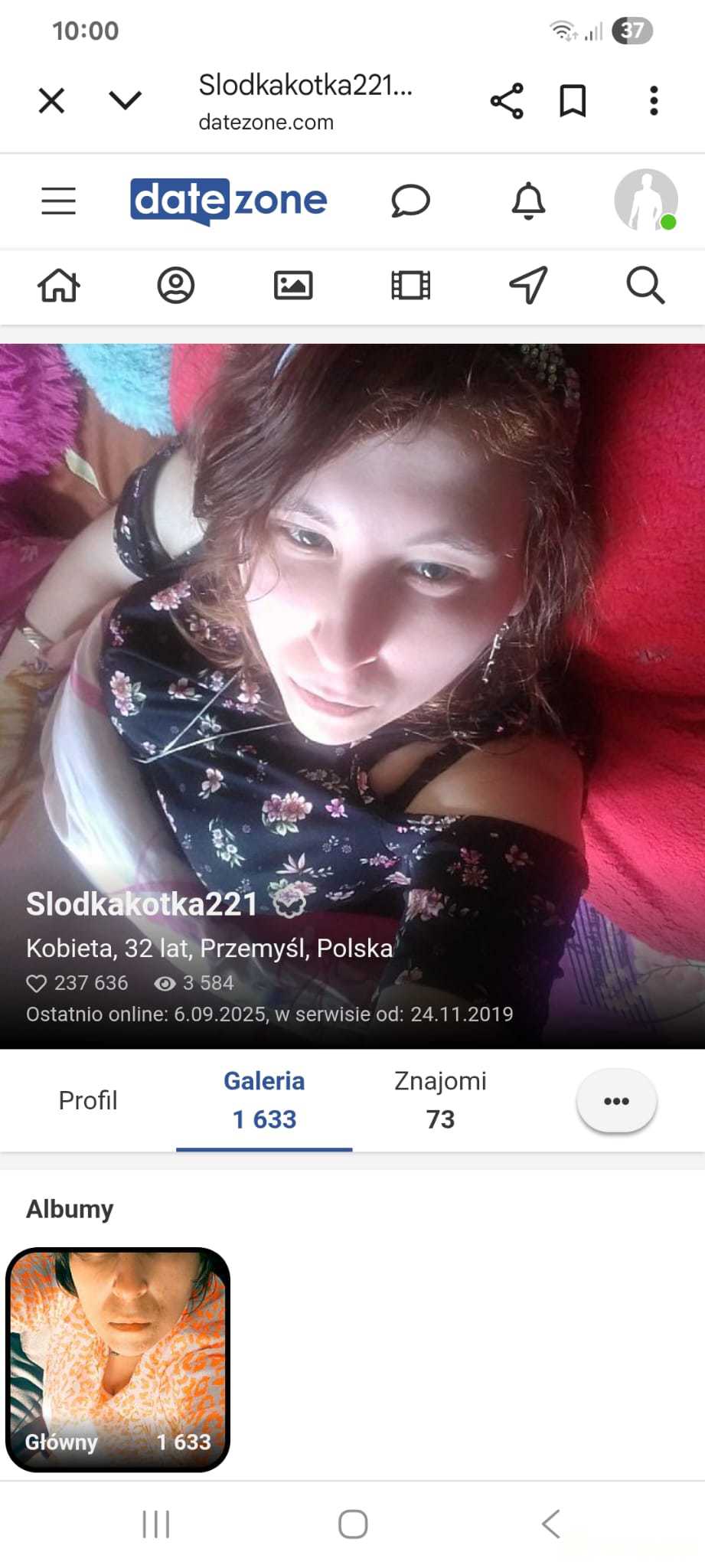Switch to the Profil tab
Screen dimensions: 705x1568
pos(88,1100)
